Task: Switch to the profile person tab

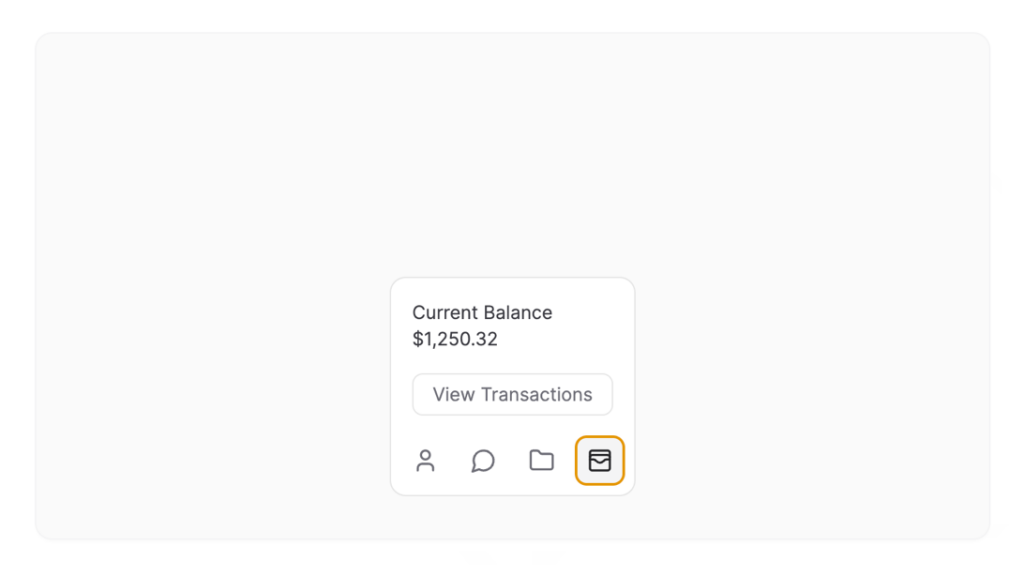Action: point(425,461)
